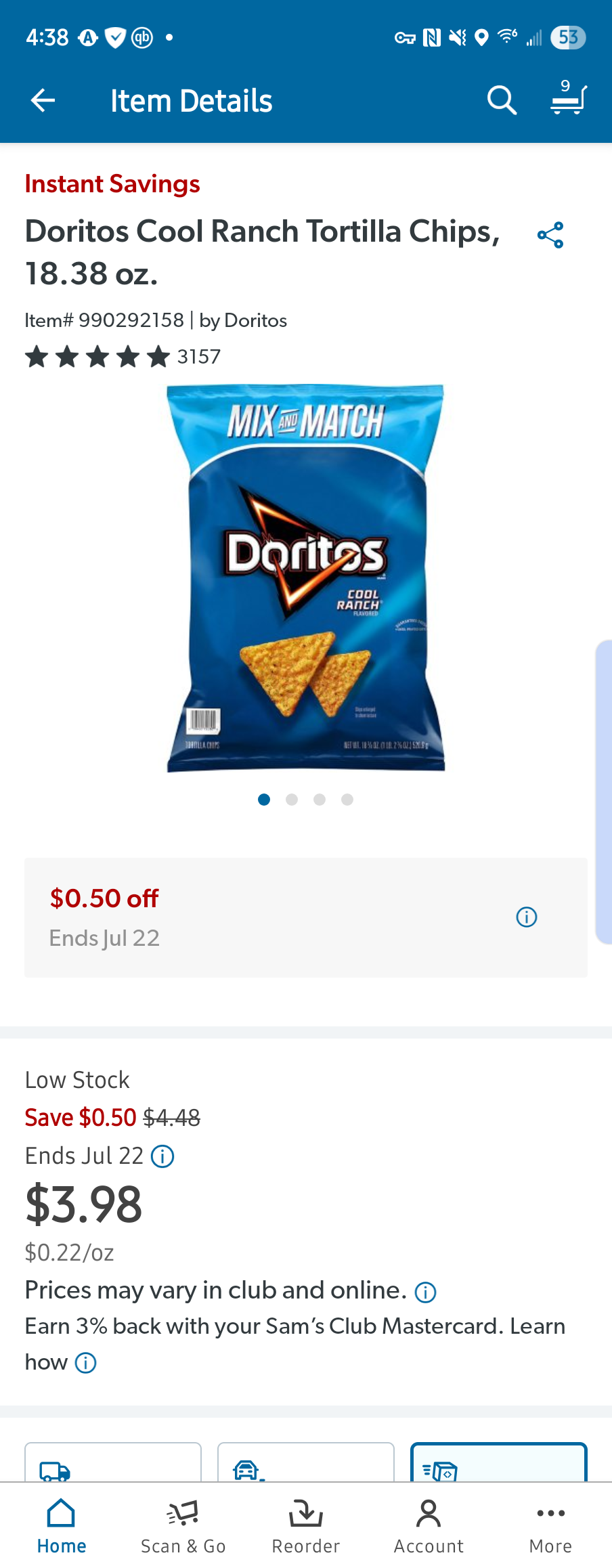Switch to the Home tab
This screenshot has width=612, height=1568.
[x=62, y=1526]
